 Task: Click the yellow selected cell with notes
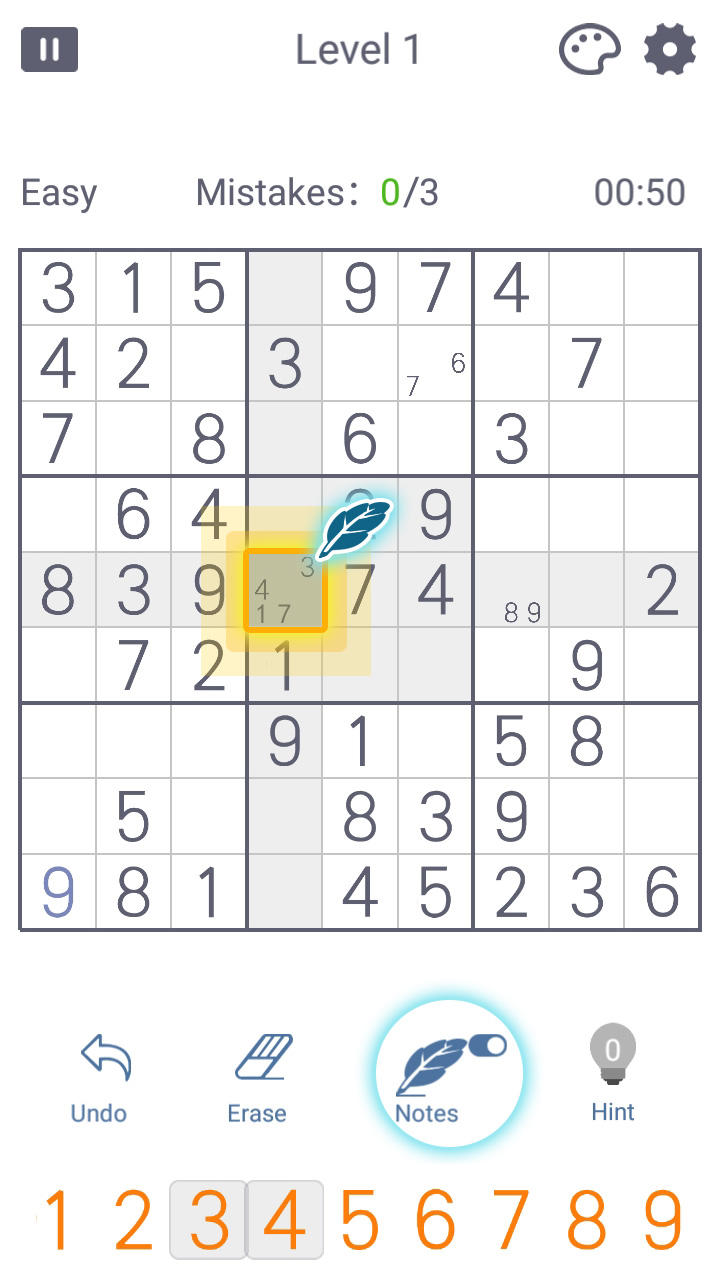pos(285,590)
